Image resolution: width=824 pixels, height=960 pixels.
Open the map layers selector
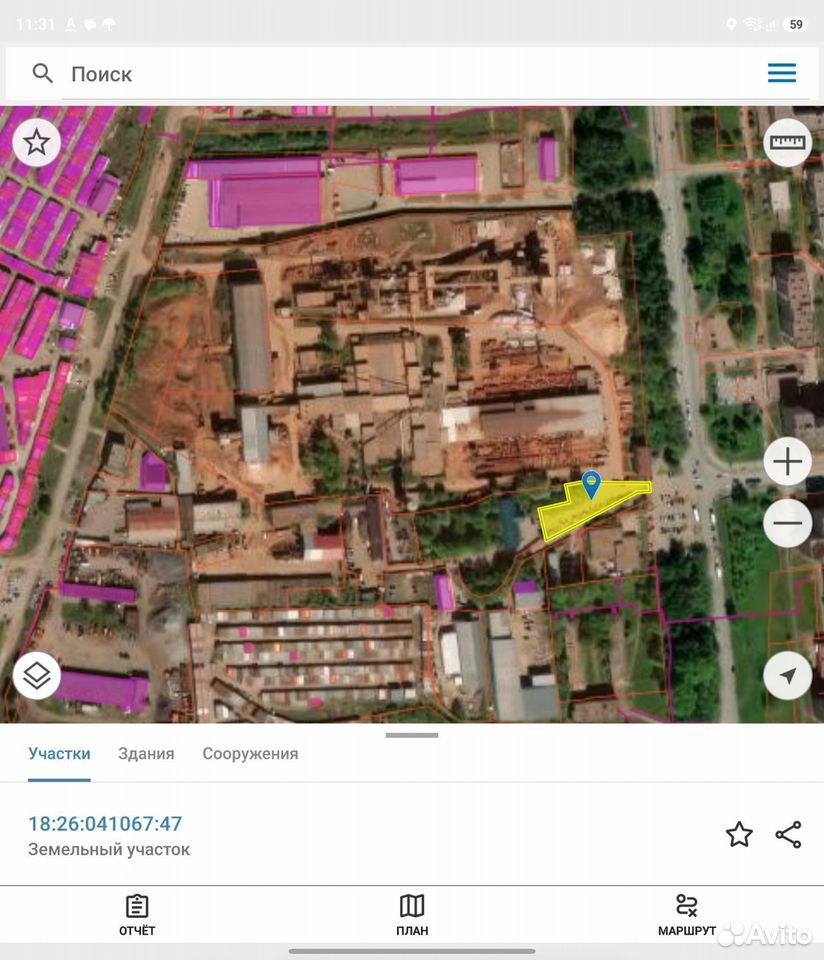coord(37,676)
